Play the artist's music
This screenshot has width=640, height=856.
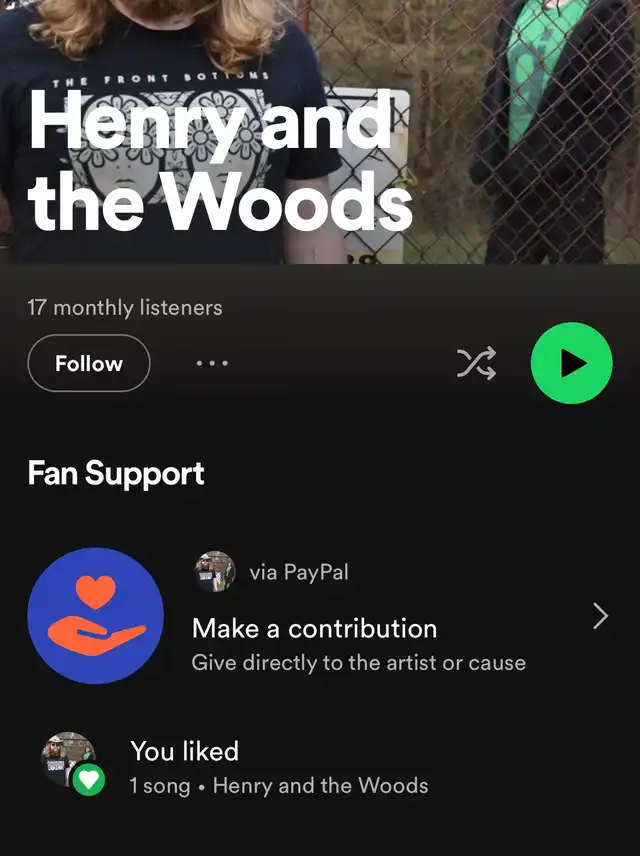click(x=571, y=363)
